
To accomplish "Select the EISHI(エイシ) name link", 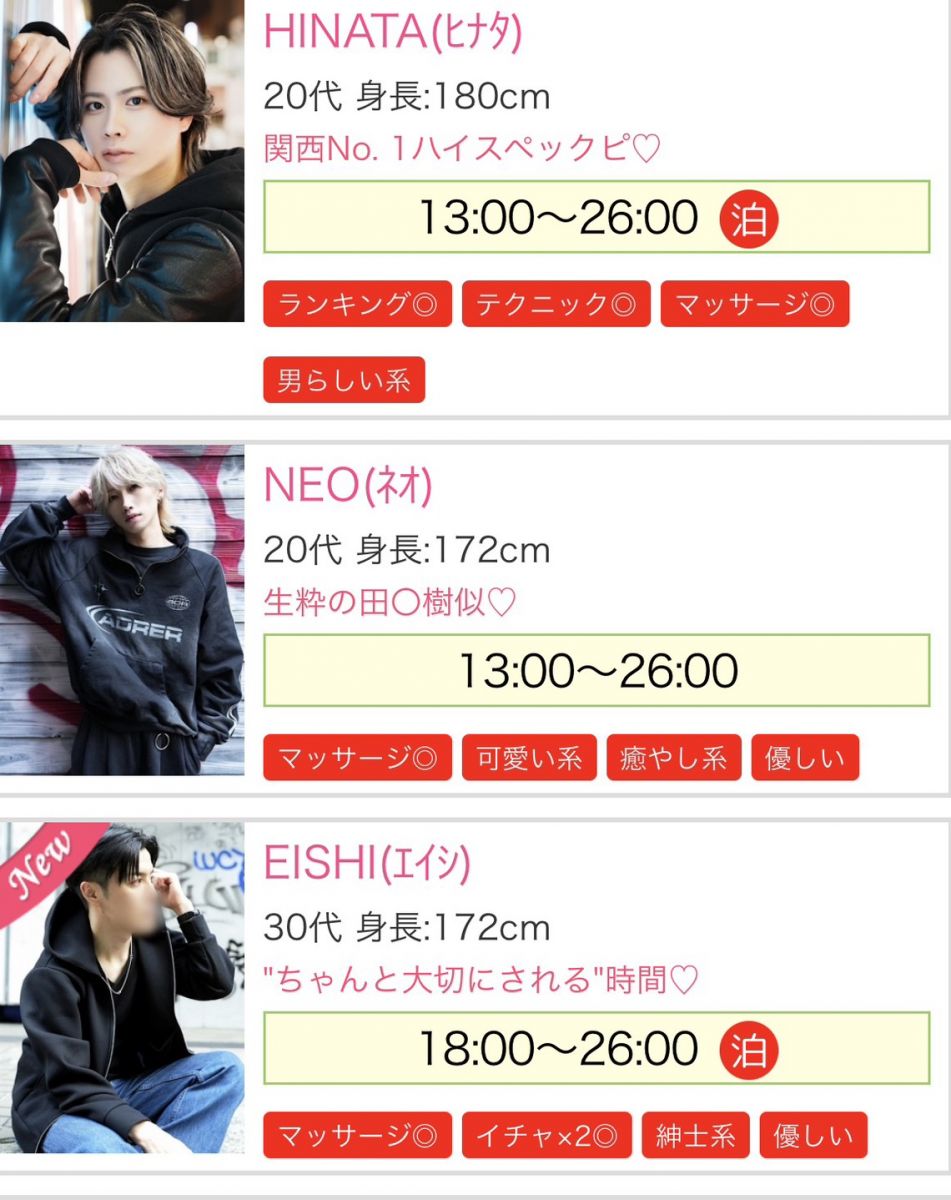I will click(366, 865).
